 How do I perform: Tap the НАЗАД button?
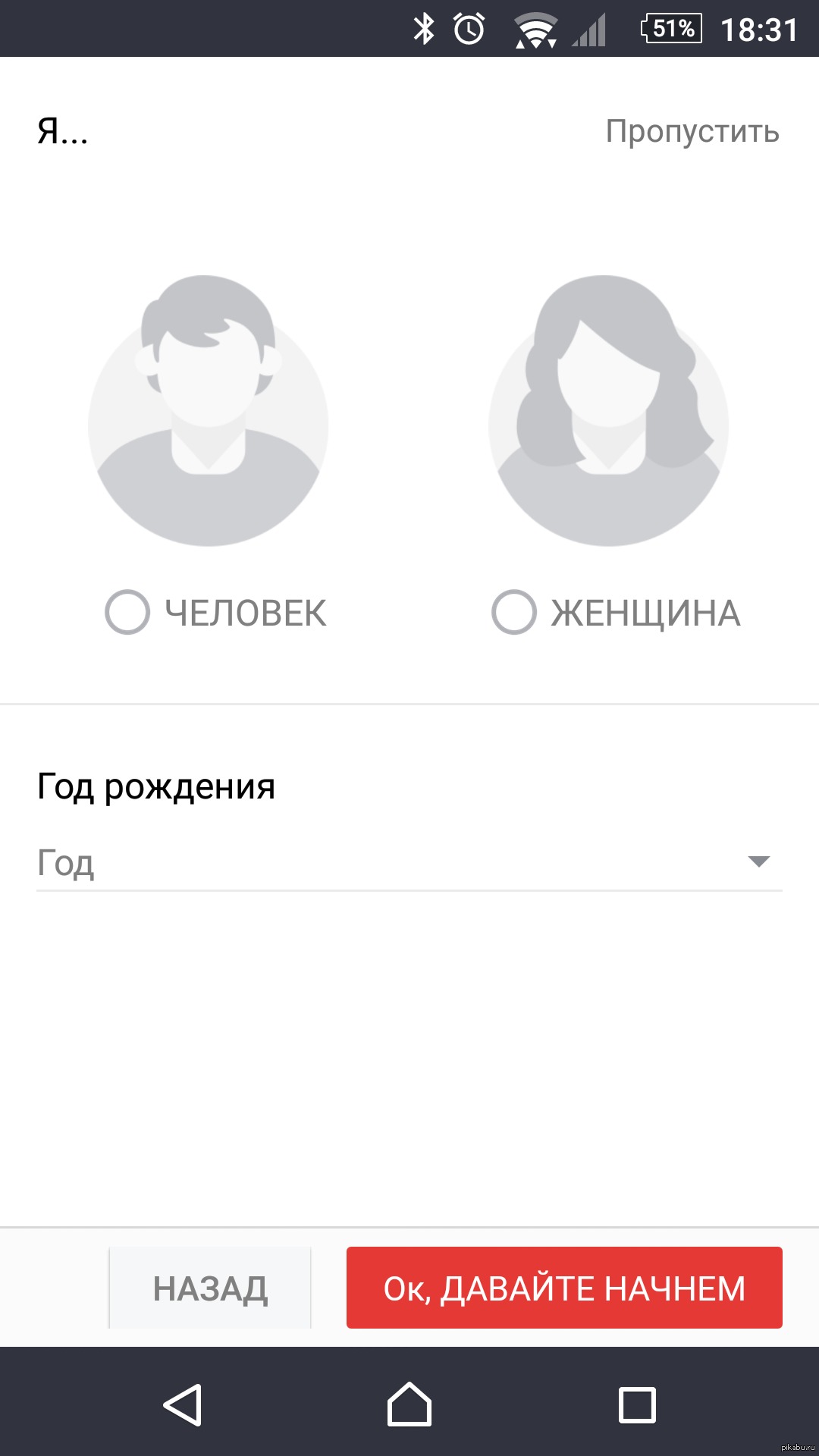(210, 1288)
